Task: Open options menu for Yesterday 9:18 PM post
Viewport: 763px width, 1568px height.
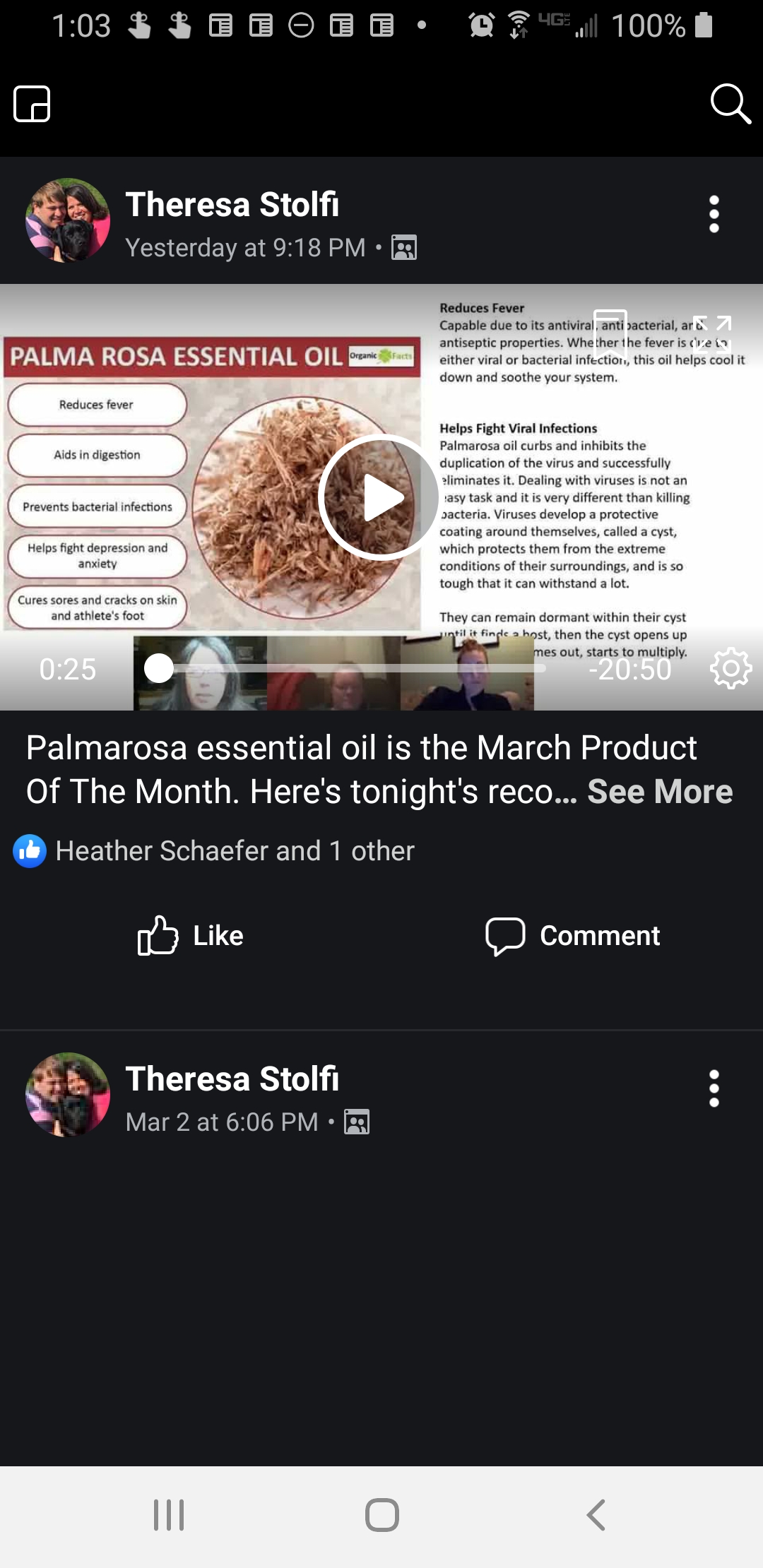Action: [714, 214]
